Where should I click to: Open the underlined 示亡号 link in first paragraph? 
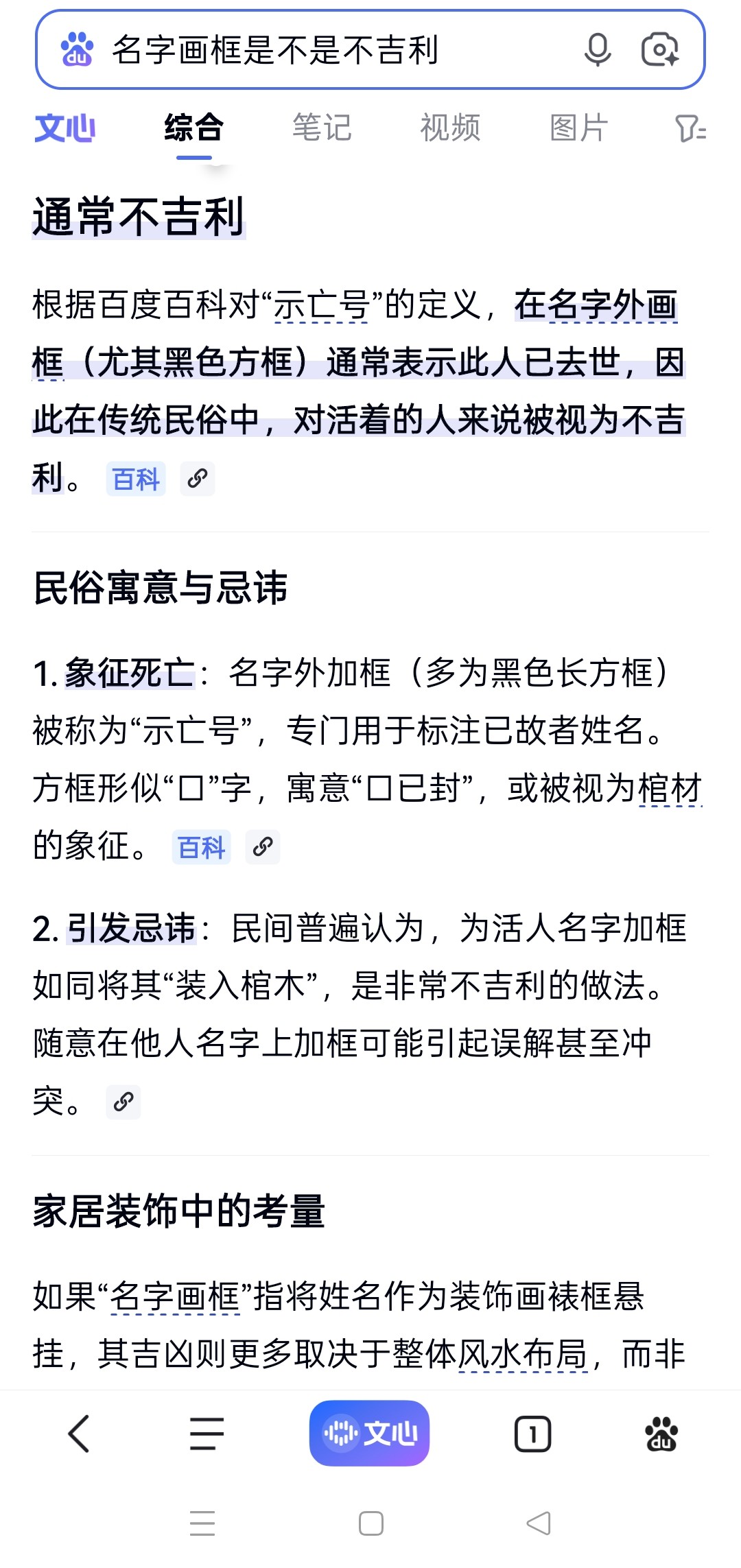(x=321, y=306)
